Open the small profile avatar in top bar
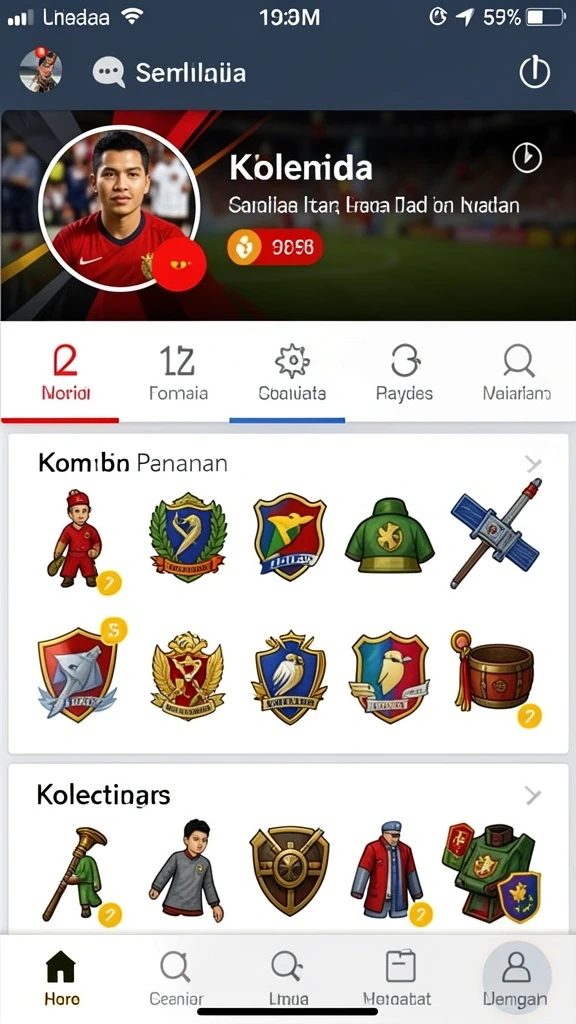This screenshot has height=1024, width=576. coord(40,71)
